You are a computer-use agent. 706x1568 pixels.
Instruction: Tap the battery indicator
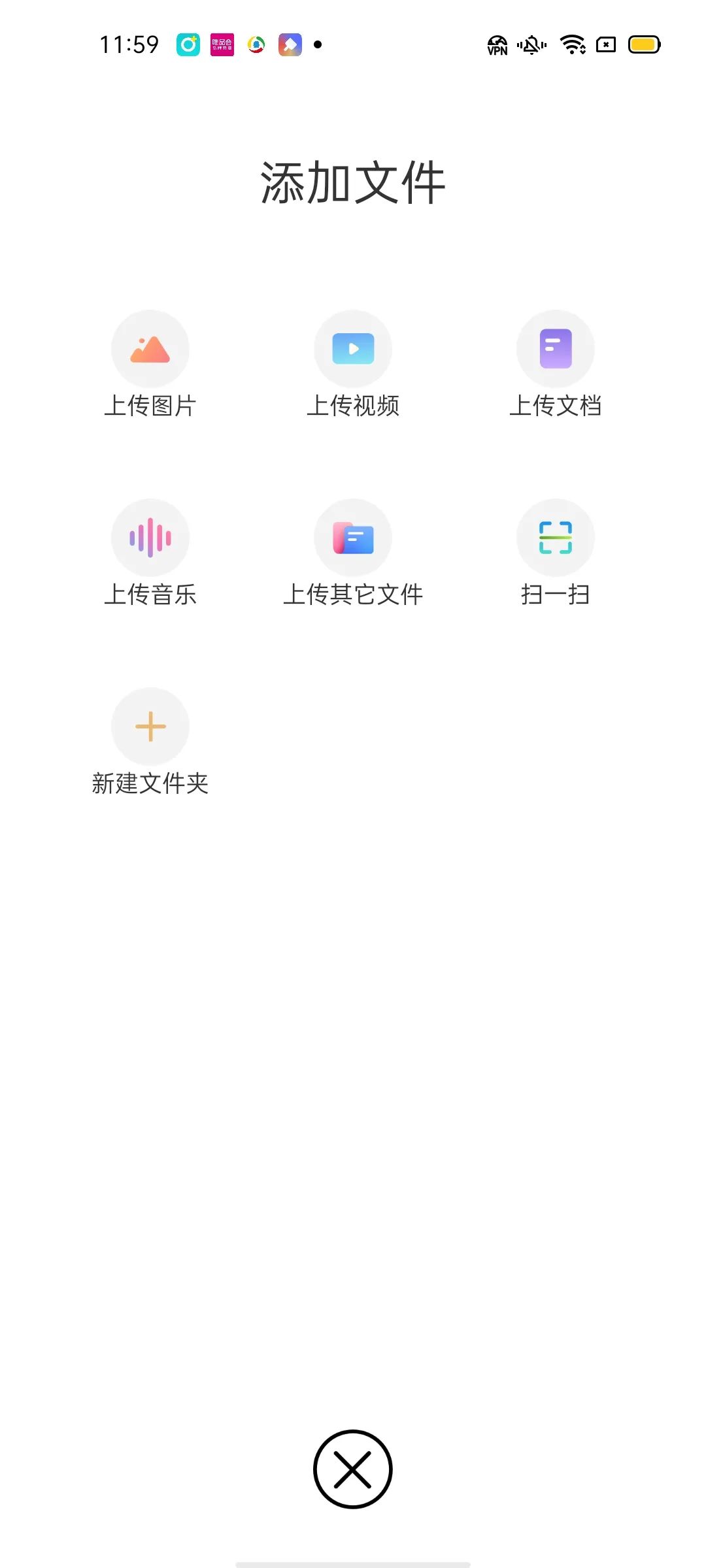[x=644, y=45]
